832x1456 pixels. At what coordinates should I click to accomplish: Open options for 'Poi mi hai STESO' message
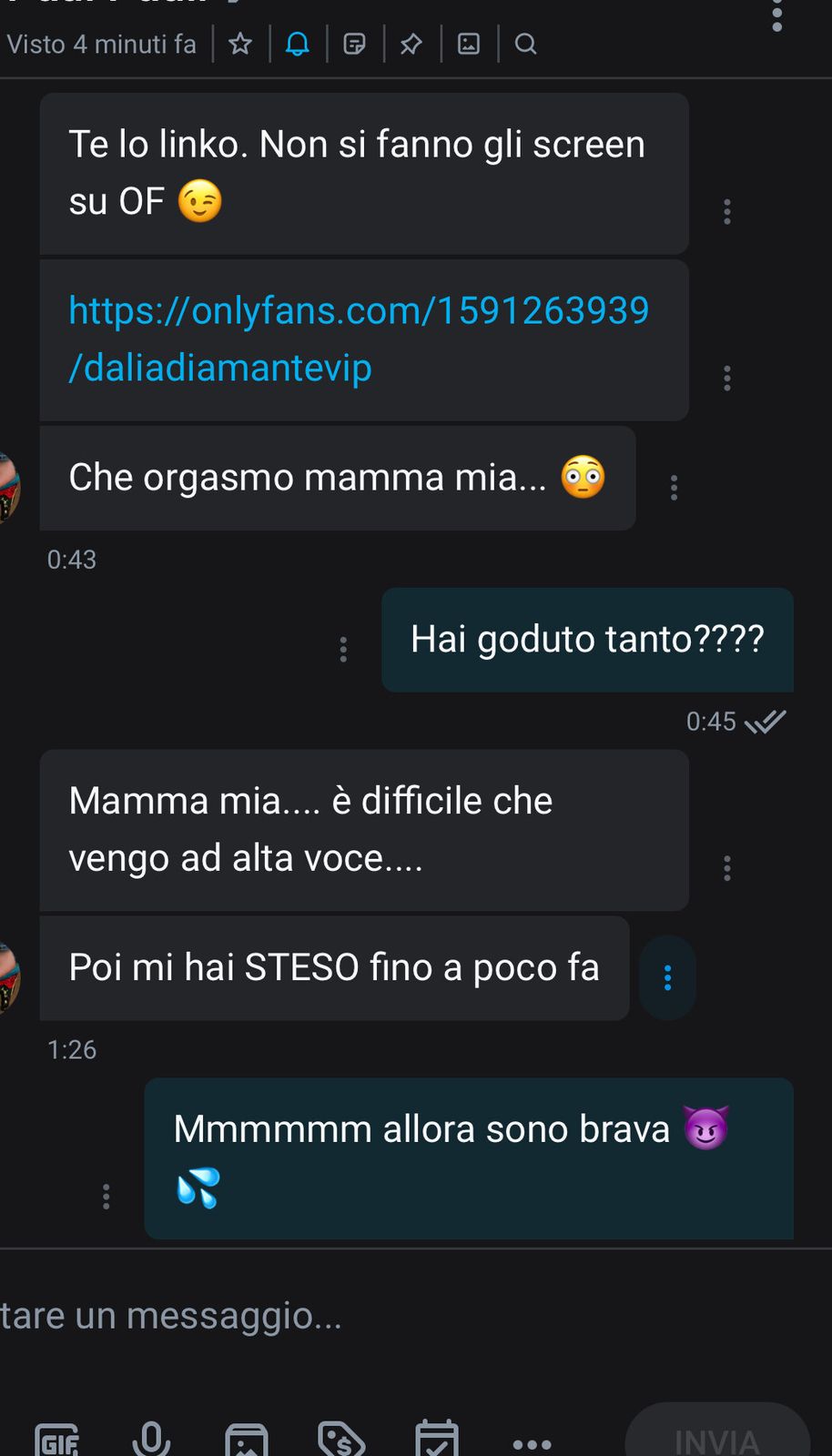[667, 977]
